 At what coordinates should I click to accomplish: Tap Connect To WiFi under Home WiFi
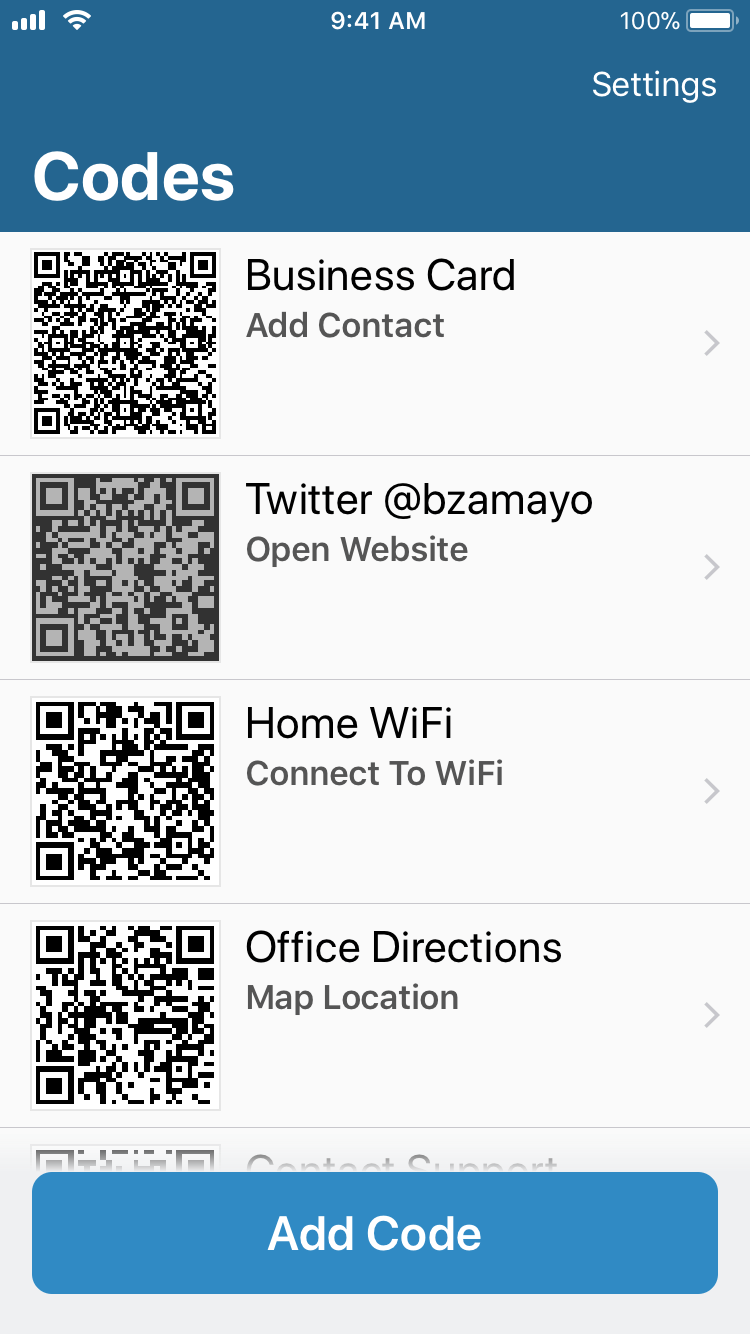(374, 773)
